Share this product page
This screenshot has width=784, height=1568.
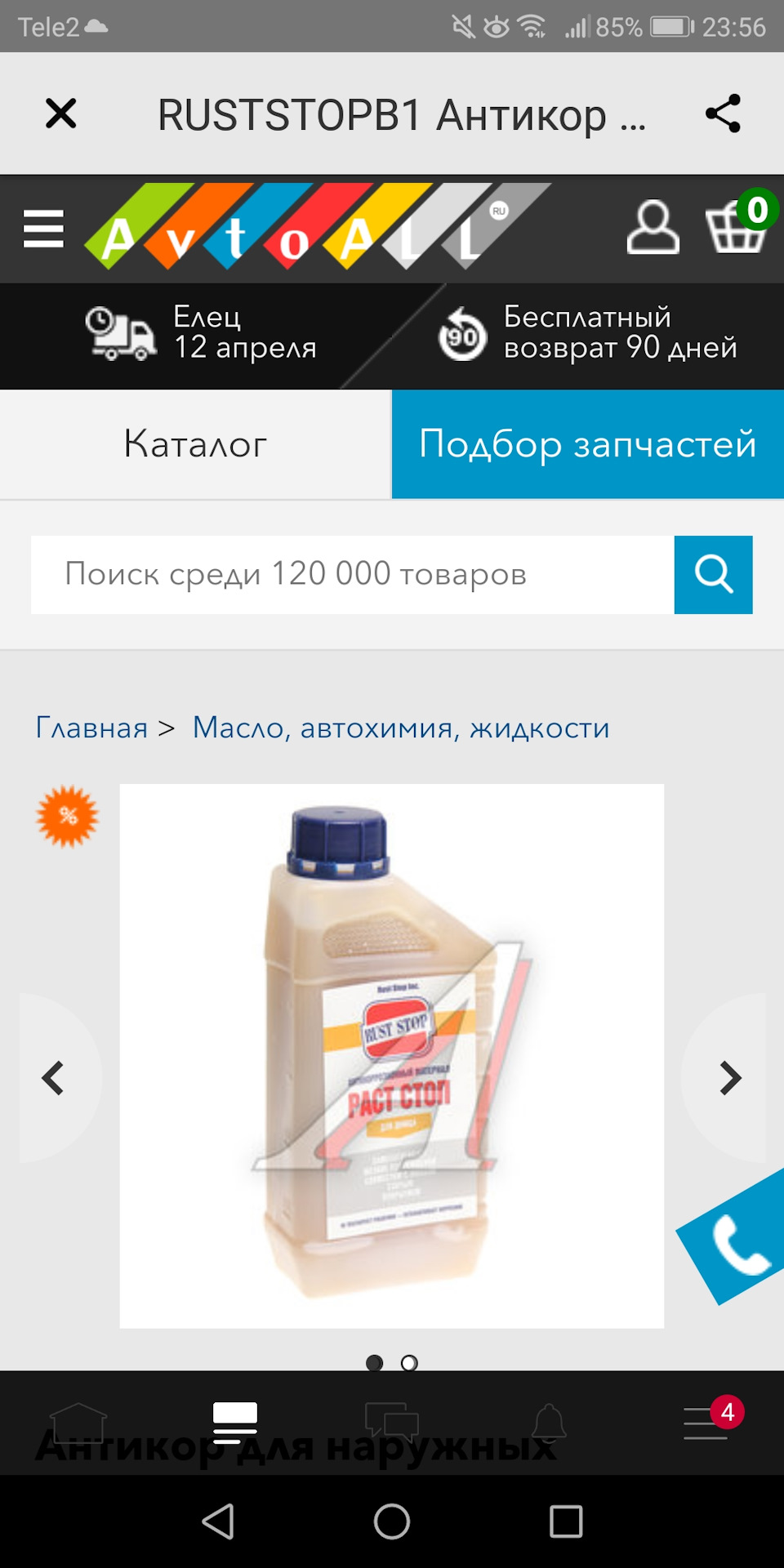pyautogui.click(x=723, y=114)
